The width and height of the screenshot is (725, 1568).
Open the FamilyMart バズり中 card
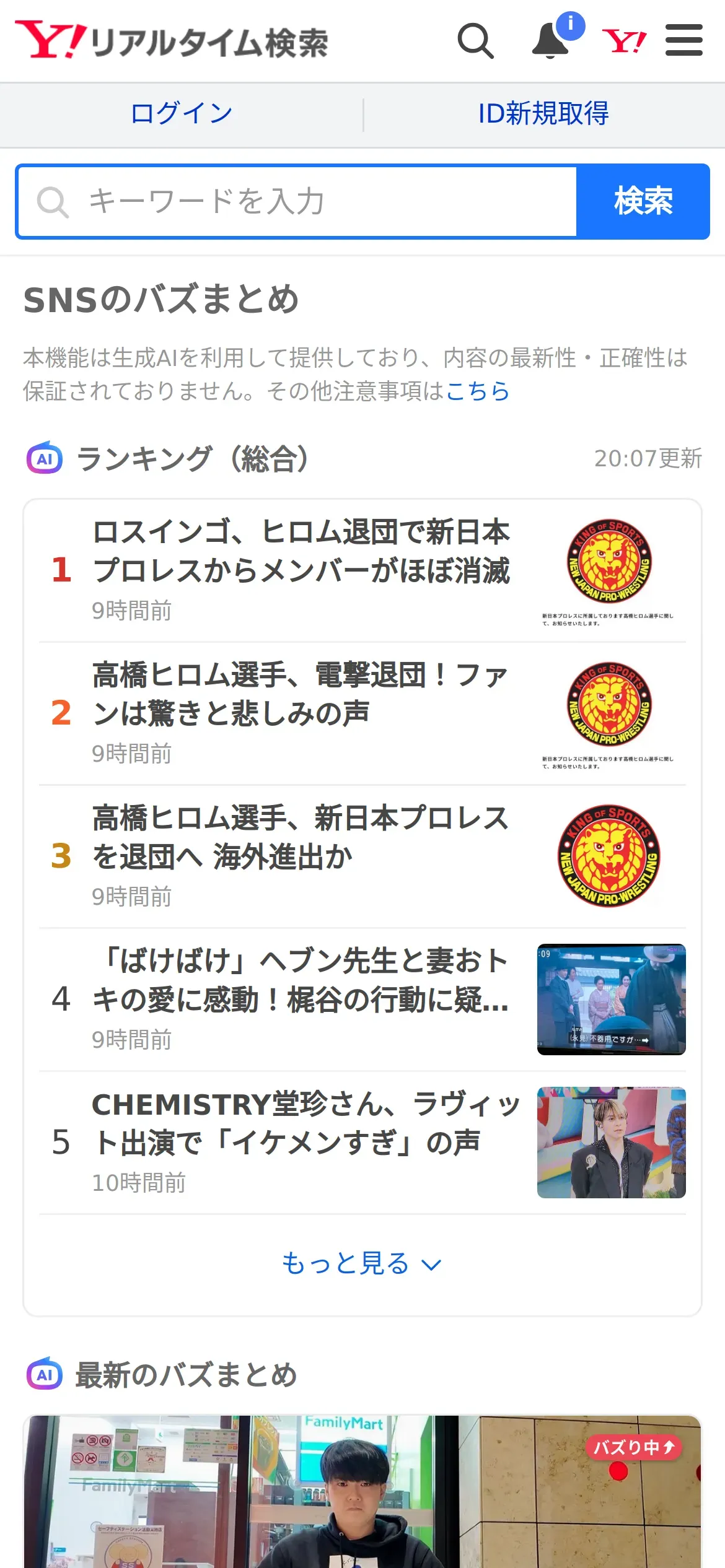pyautogui.click(x=362, y=1491)
